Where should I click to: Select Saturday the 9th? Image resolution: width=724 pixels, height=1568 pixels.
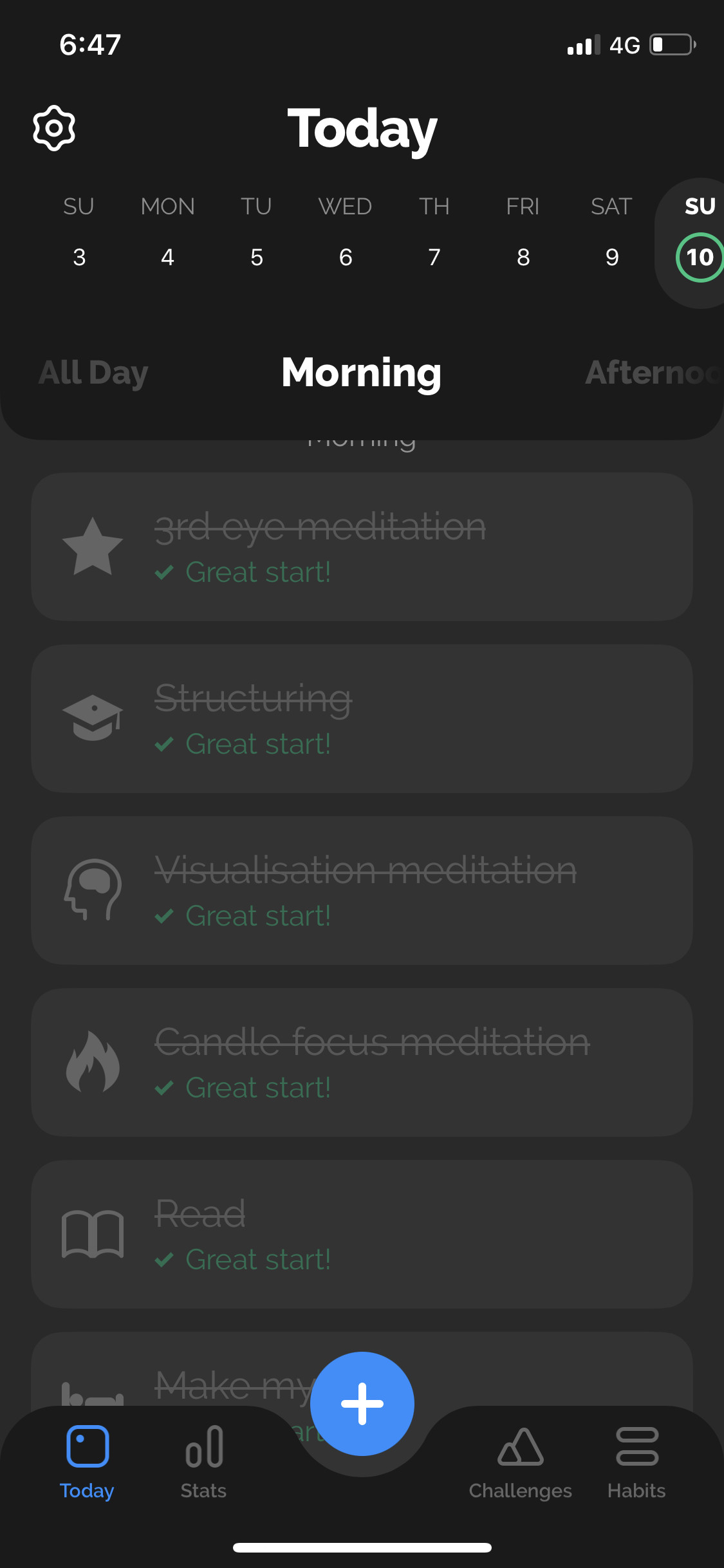pos(612,232)
